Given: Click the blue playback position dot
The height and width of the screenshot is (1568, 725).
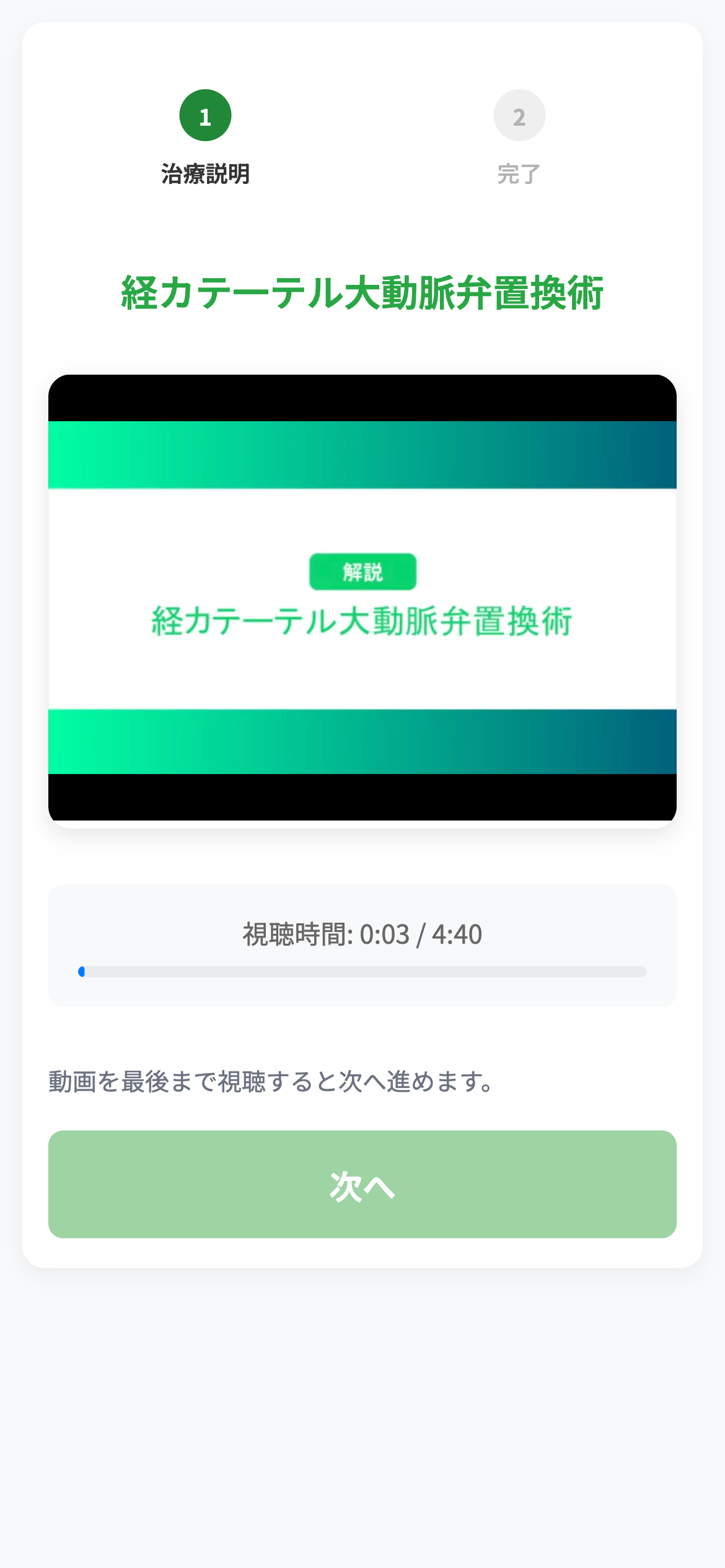Looking at the screenshot, I should [x=81, y=971].
